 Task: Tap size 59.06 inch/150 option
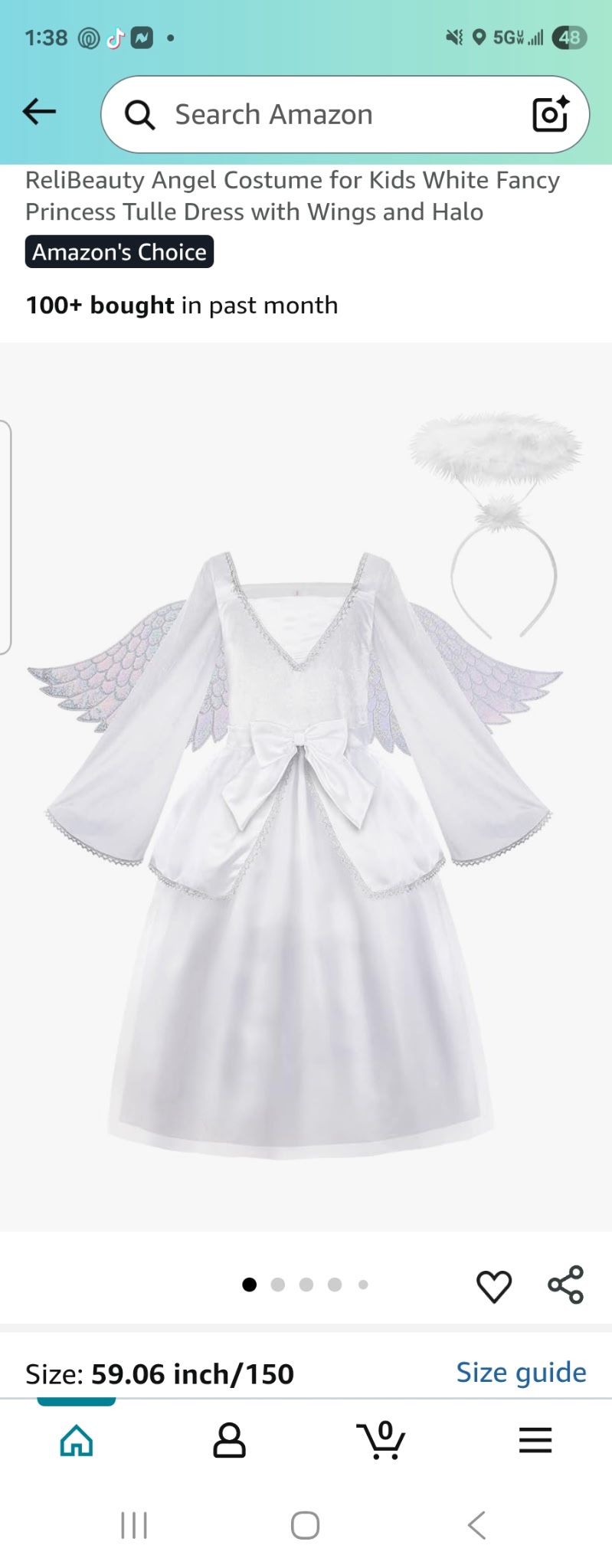[191, 1373]
